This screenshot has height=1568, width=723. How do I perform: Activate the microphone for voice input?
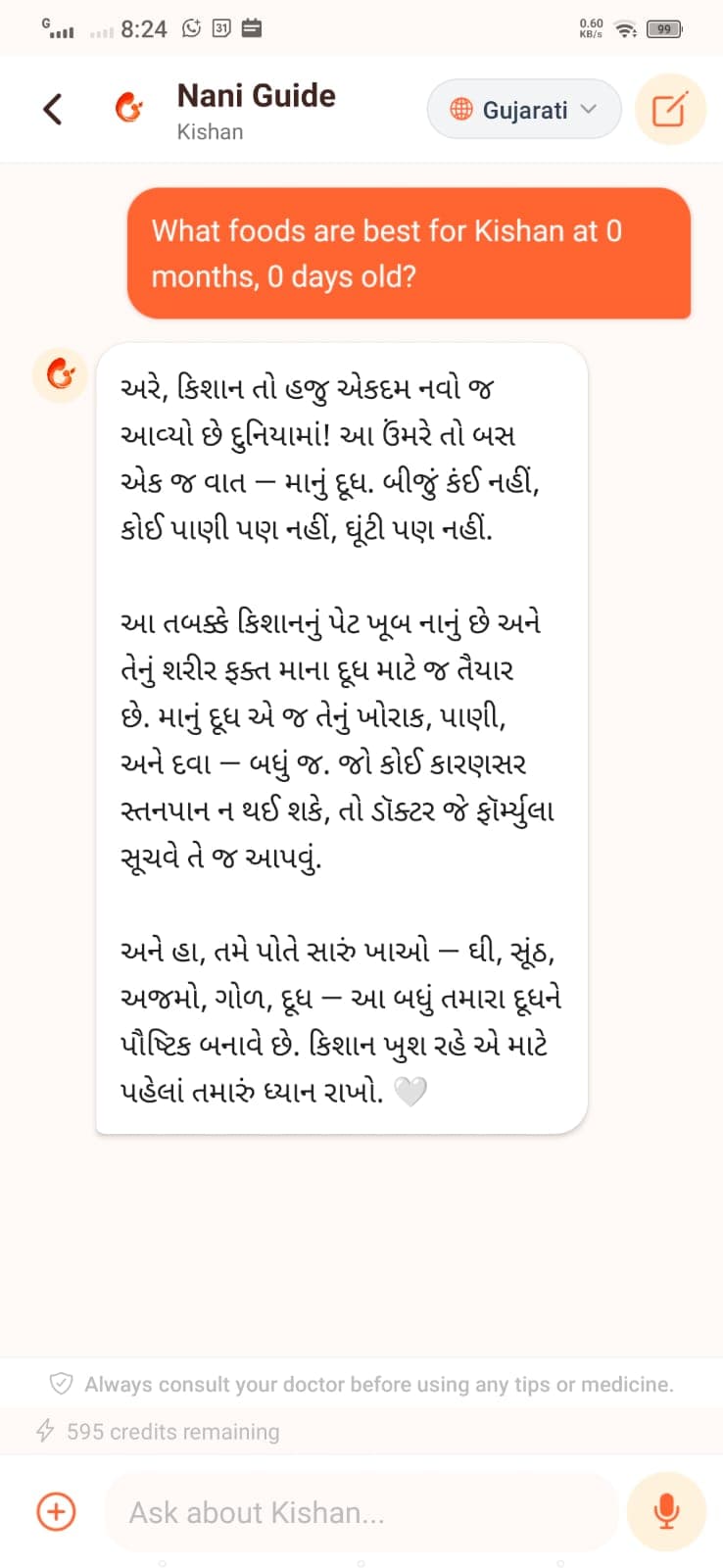(x=666, y=1511)
